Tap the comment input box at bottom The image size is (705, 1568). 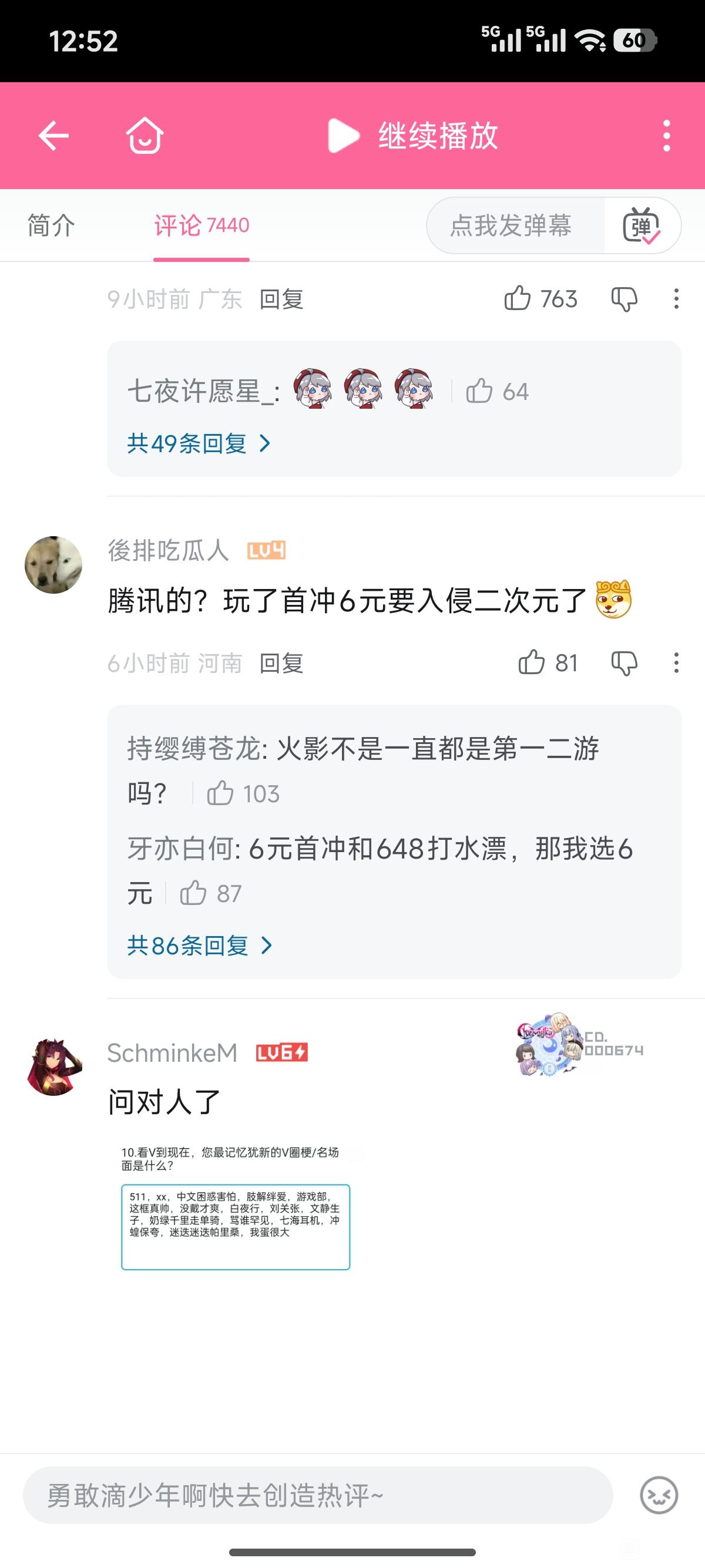317,1495
